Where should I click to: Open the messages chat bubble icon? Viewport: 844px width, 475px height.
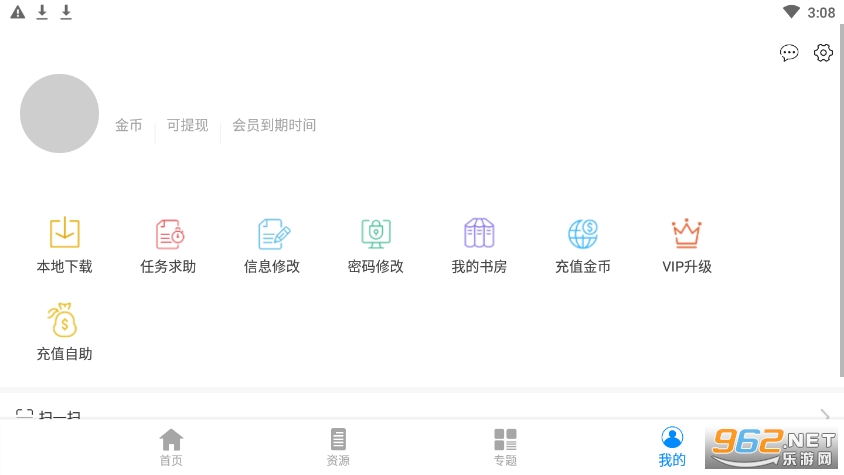tap(789, 53)
